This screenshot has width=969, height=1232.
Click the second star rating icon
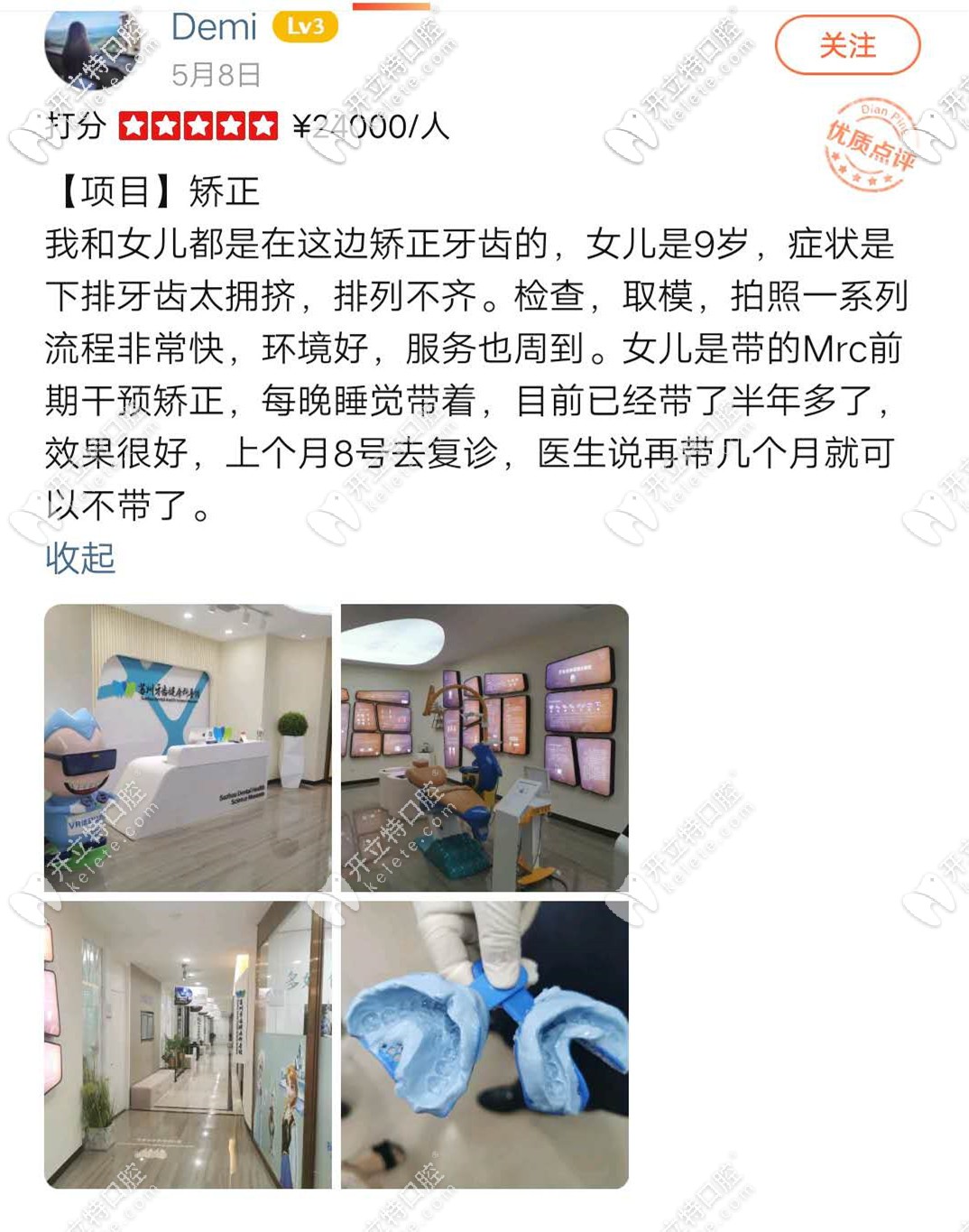point(163,124)
